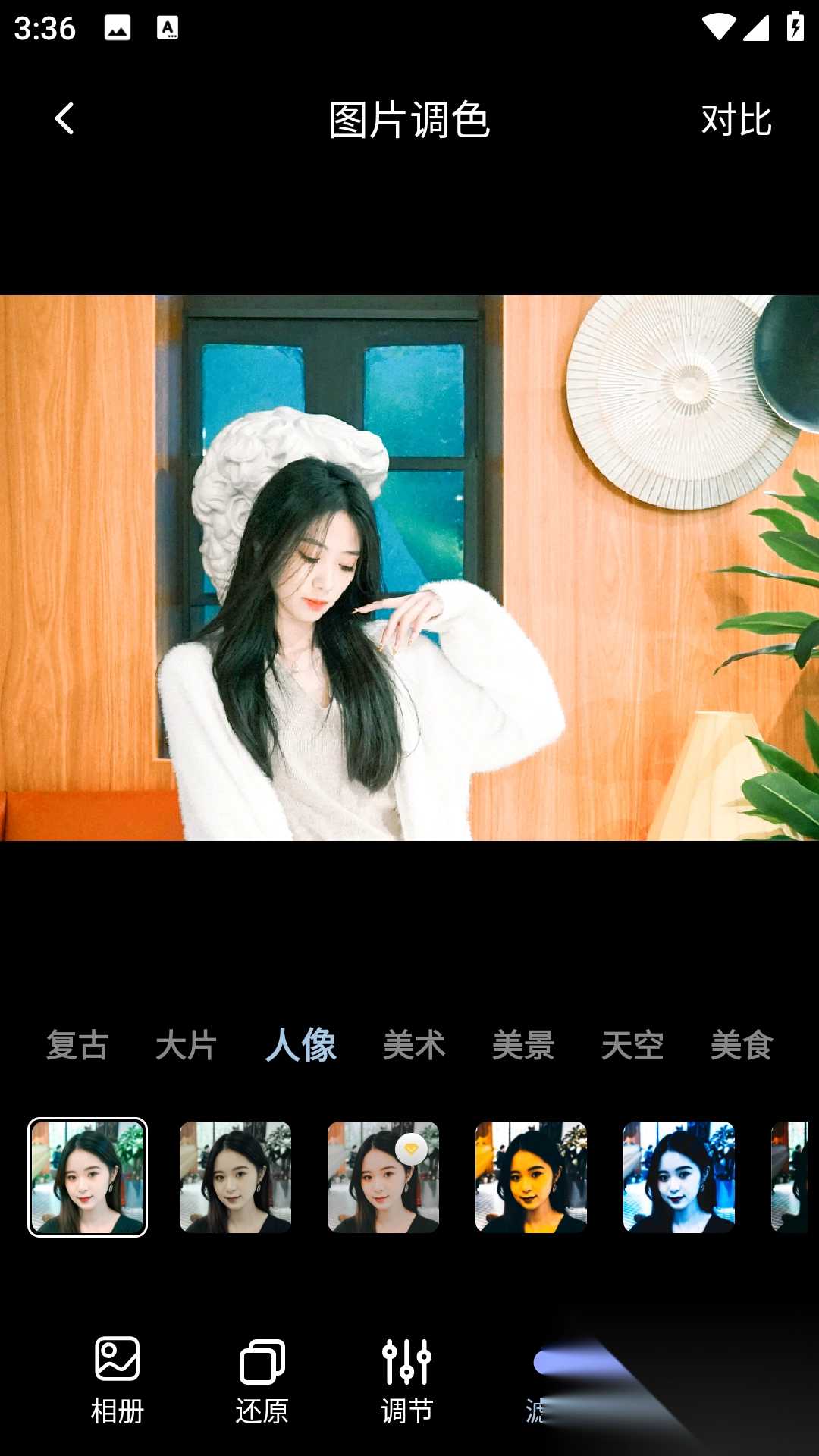Apply the yellow-tinted portrait filter

tap(531, 1177)
